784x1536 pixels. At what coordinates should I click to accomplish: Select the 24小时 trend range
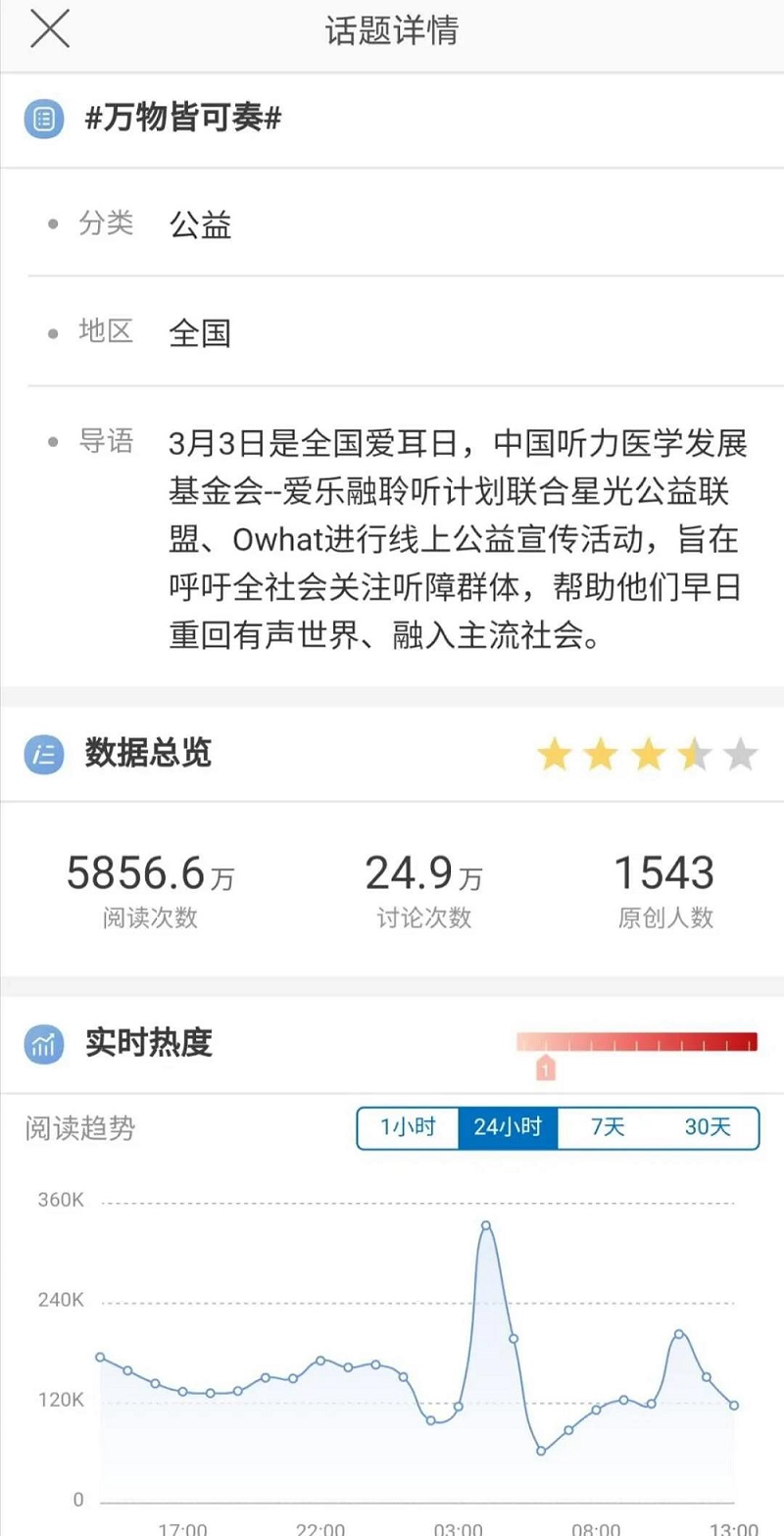click(508, 1127)
